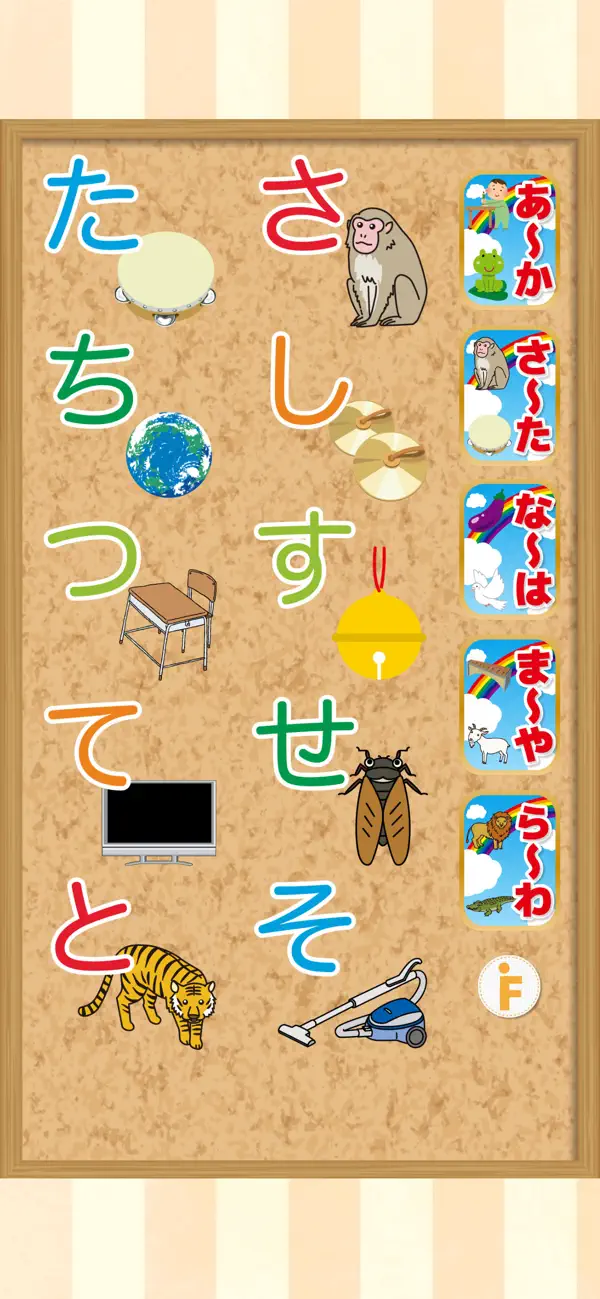Go to the ら〜わ kana group

coord(511,860)
